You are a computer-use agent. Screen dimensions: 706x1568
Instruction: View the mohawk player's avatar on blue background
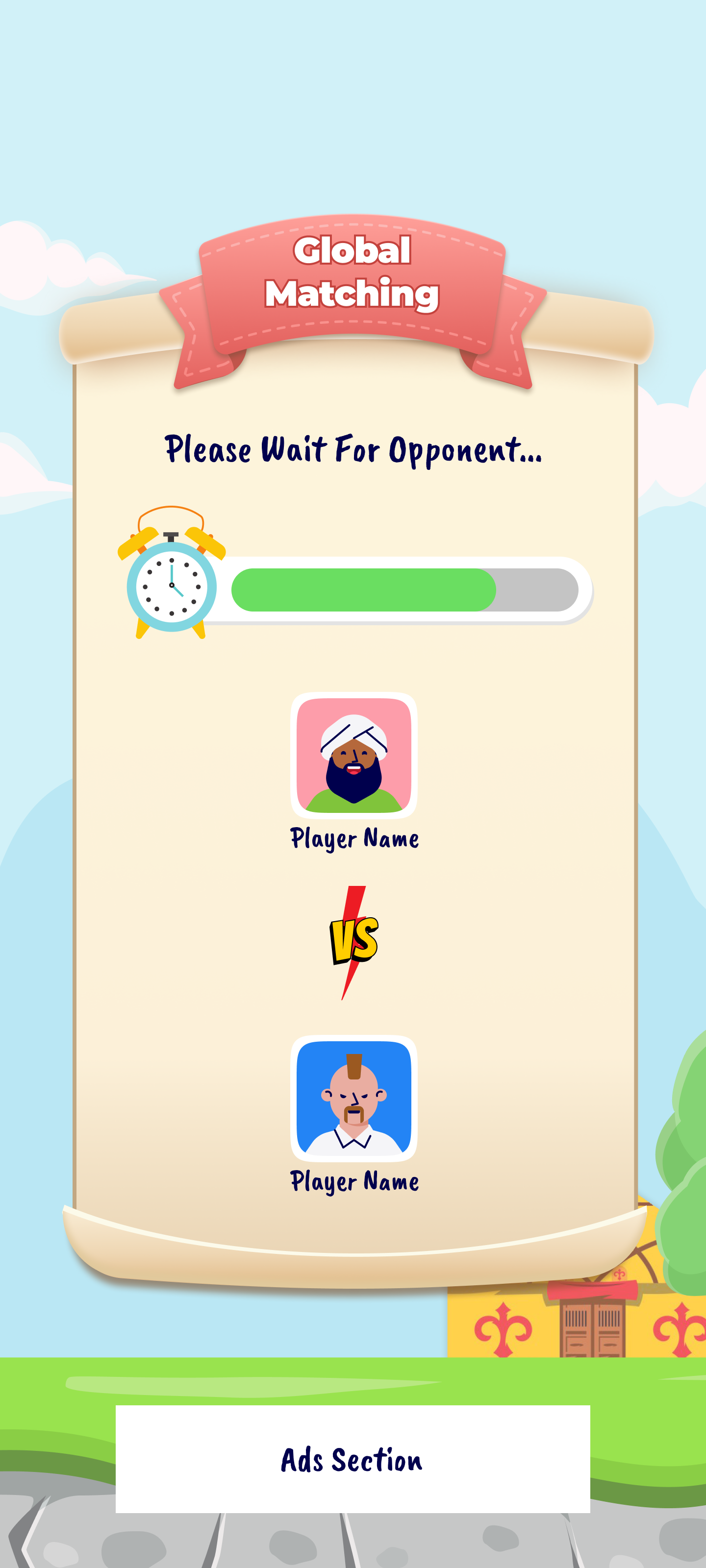(353, 1098)
